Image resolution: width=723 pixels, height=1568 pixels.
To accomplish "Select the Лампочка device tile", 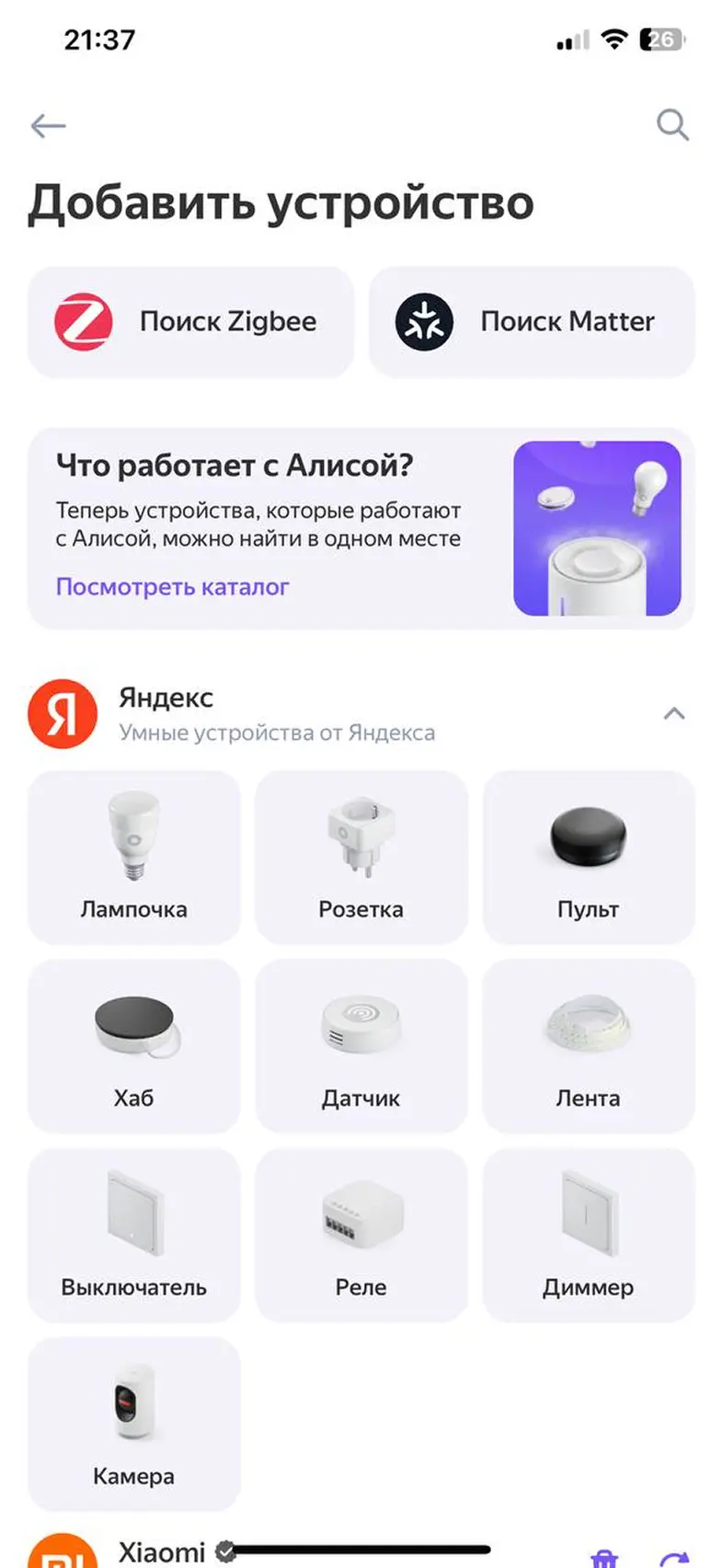I will coord(134,857).
